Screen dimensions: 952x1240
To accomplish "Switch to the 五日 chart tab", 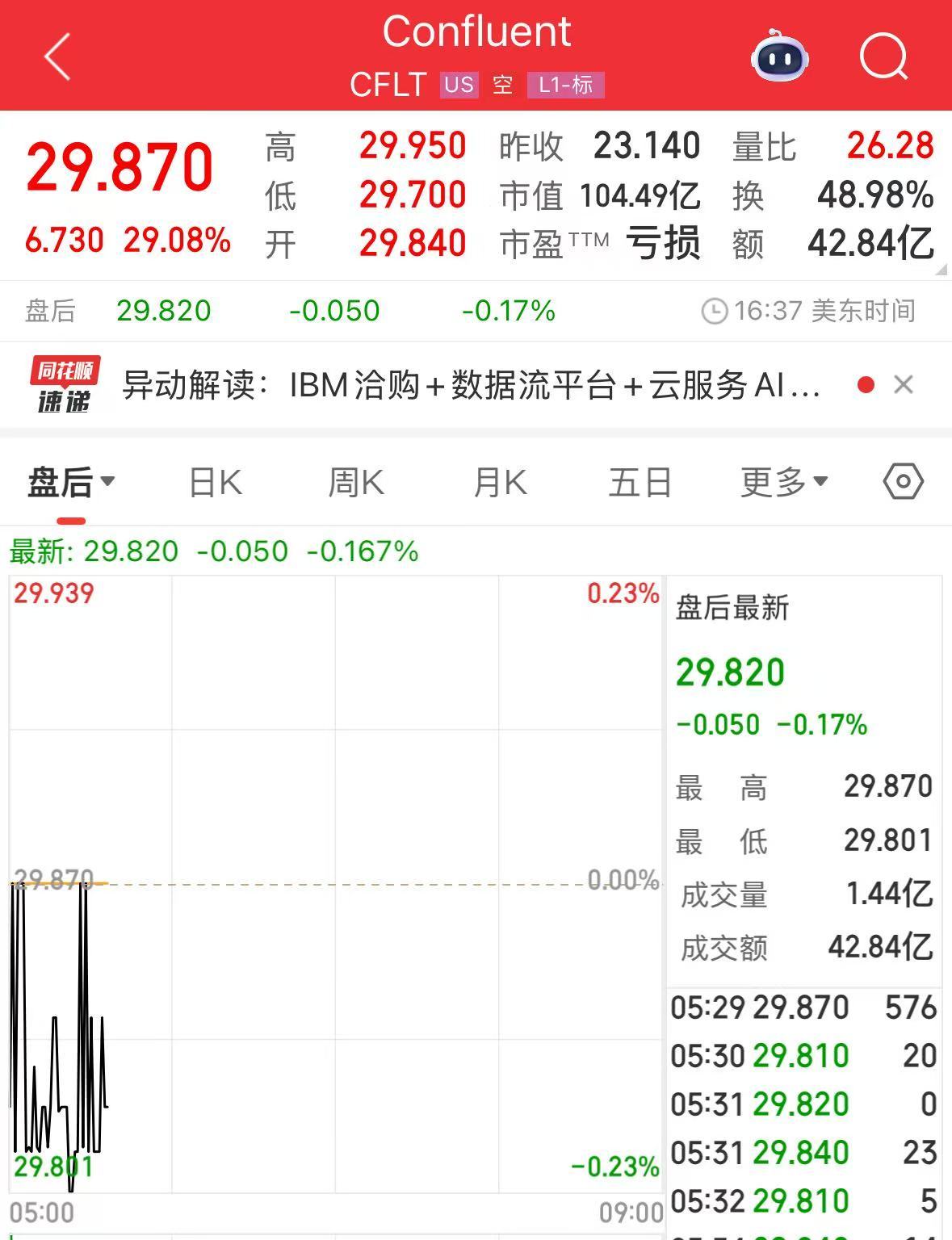I will tap(640, 483).
